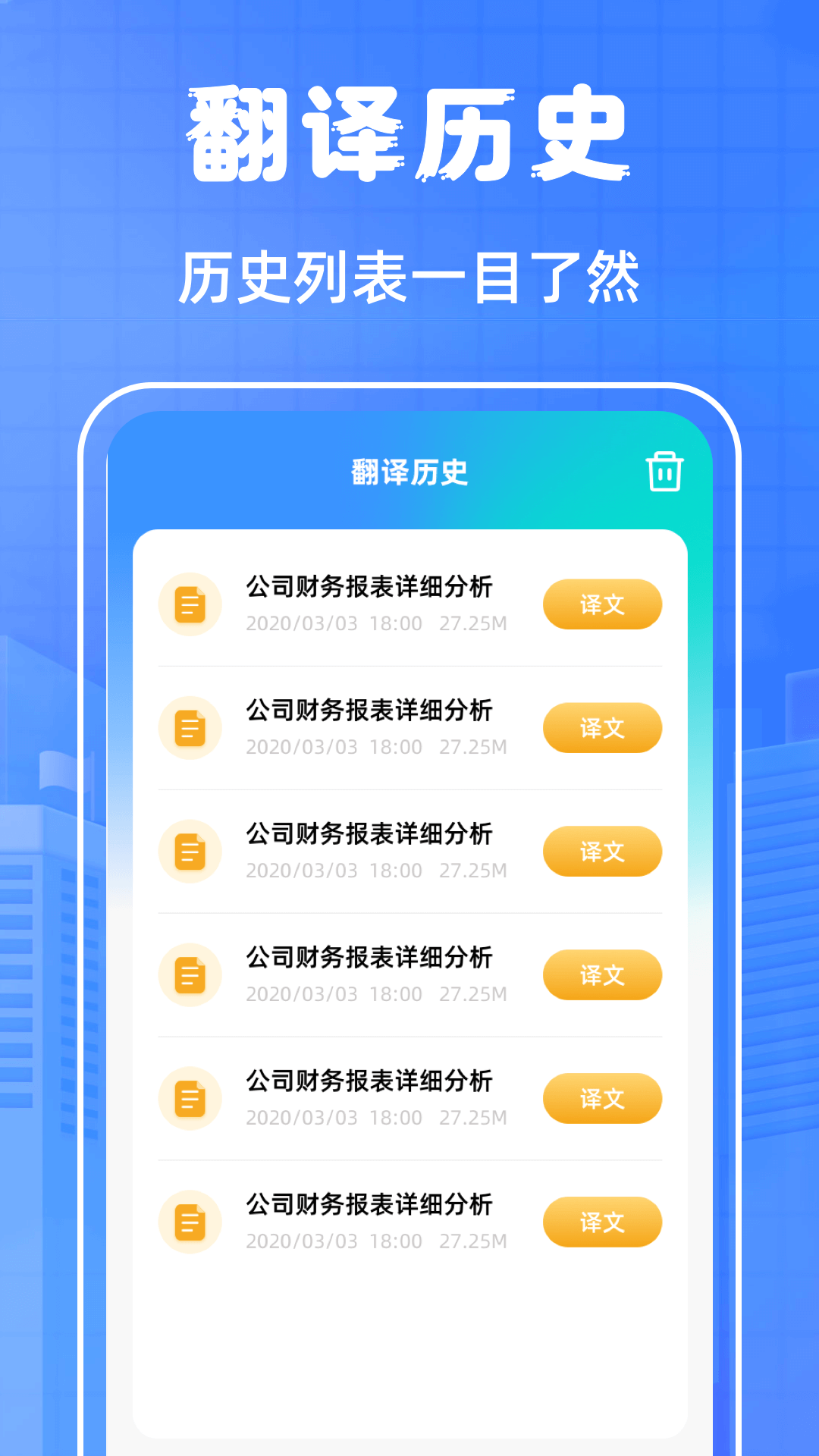Tap 译文 on the third list row

point(601,852)
